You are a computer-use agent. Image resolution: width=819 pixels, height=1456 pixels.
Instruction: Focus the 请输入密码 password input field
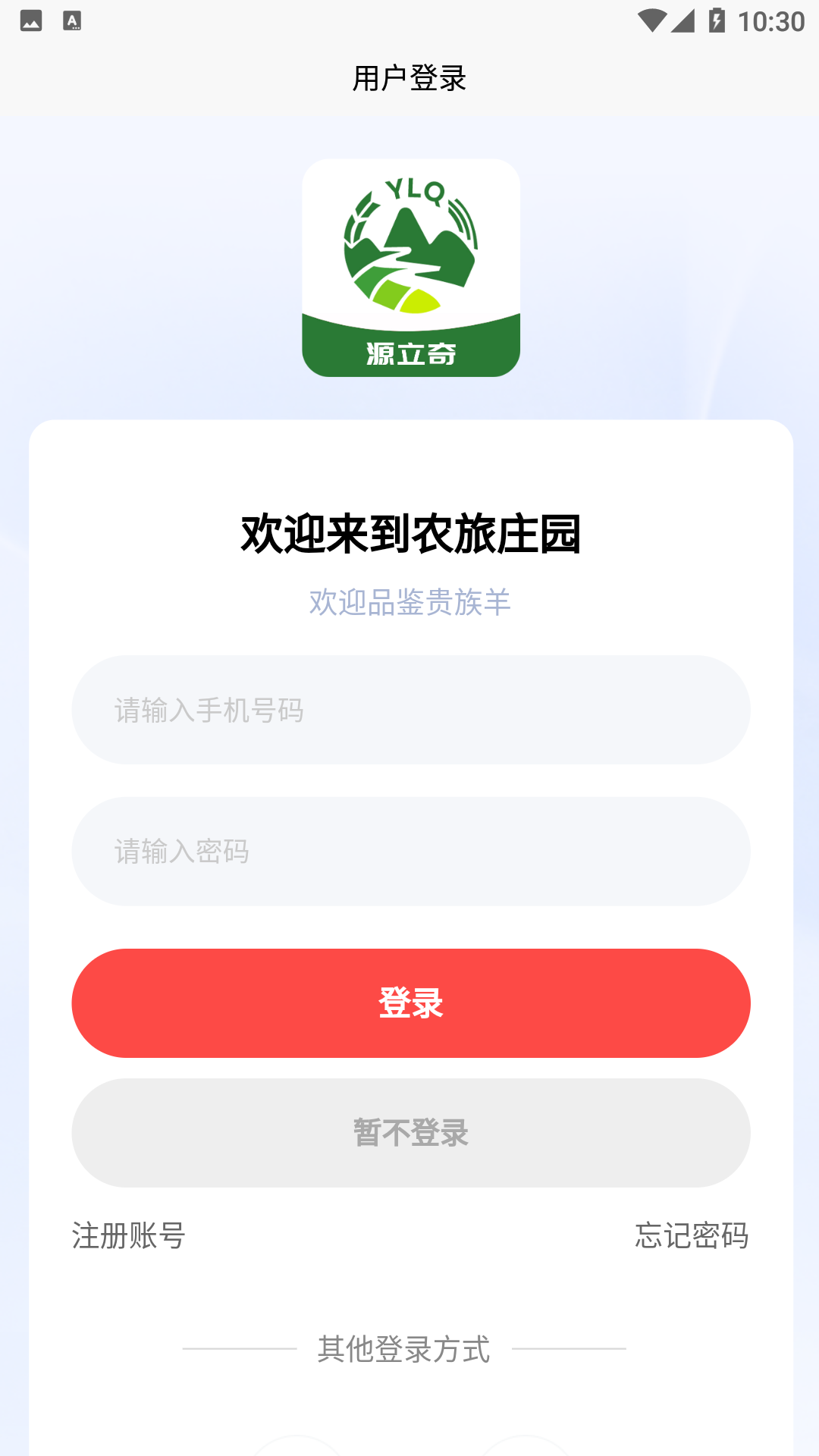point(409,852)
